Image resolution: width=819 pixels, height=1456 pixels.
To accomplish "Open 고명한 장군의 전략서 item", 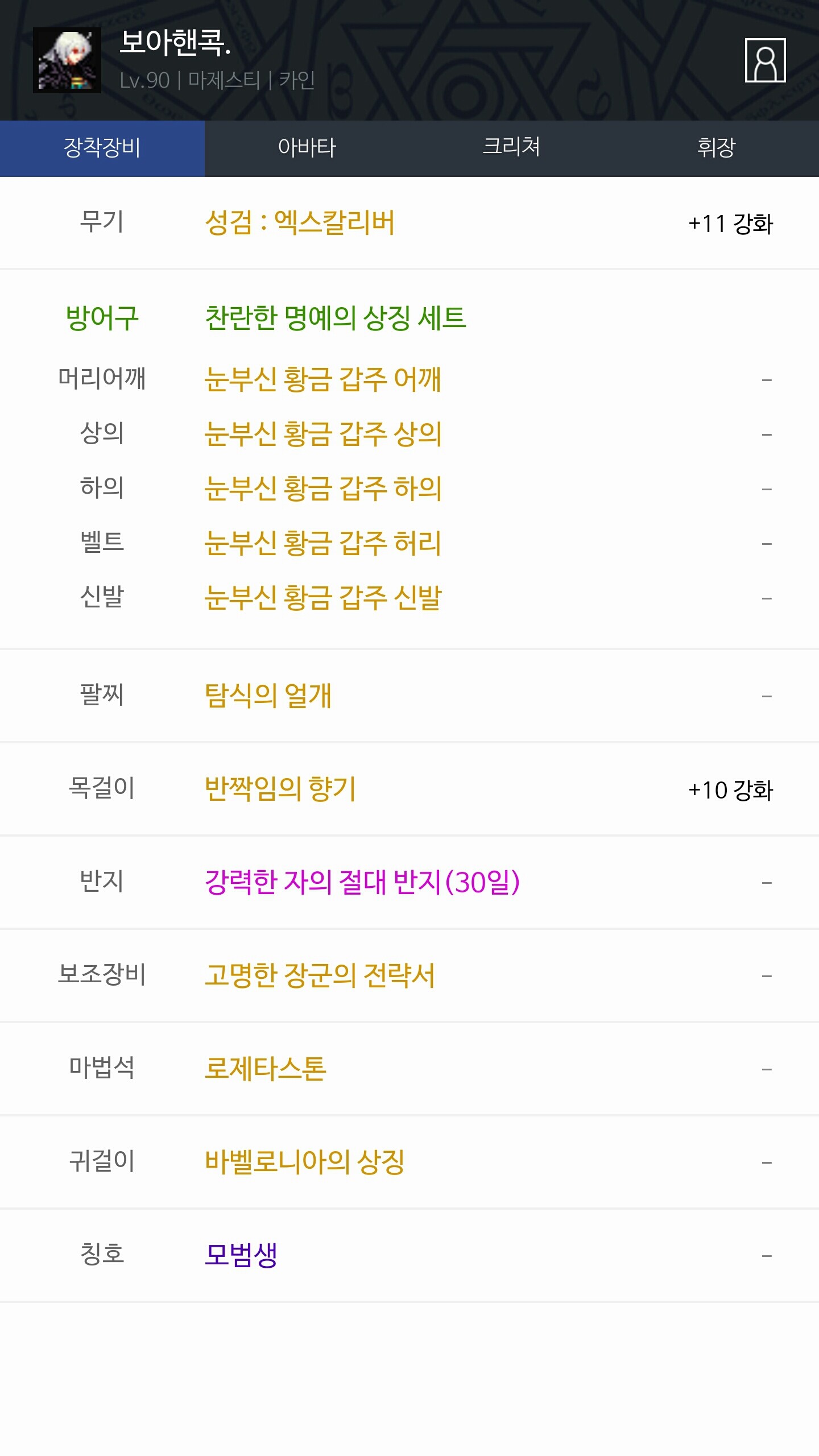I will point(320,975).
